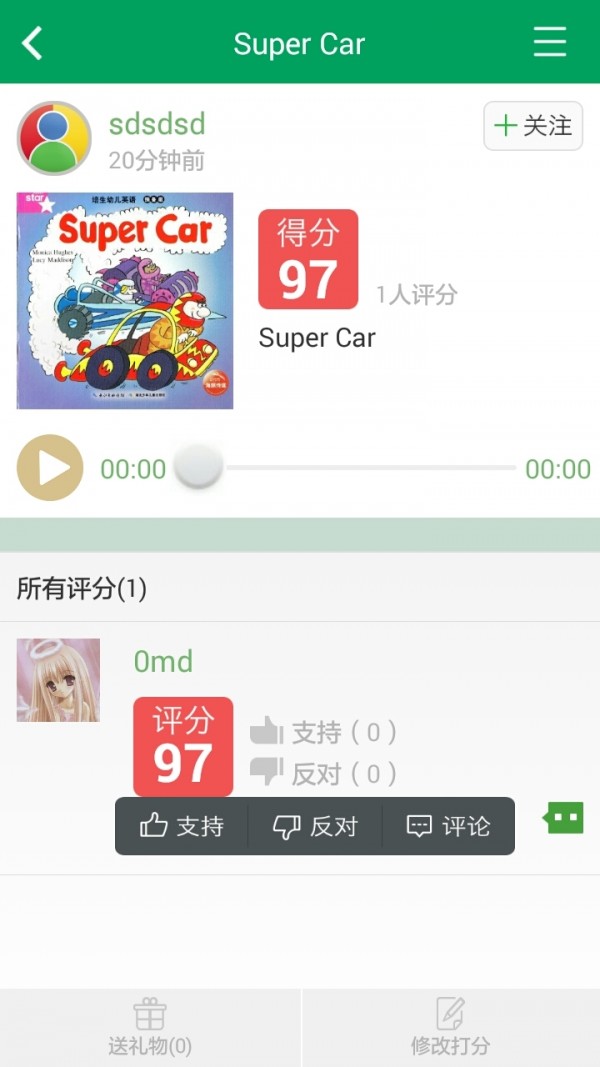Follow user sdsdsd with 关注 button
Screen dimensions: 600x1067
tap(533, 126)
